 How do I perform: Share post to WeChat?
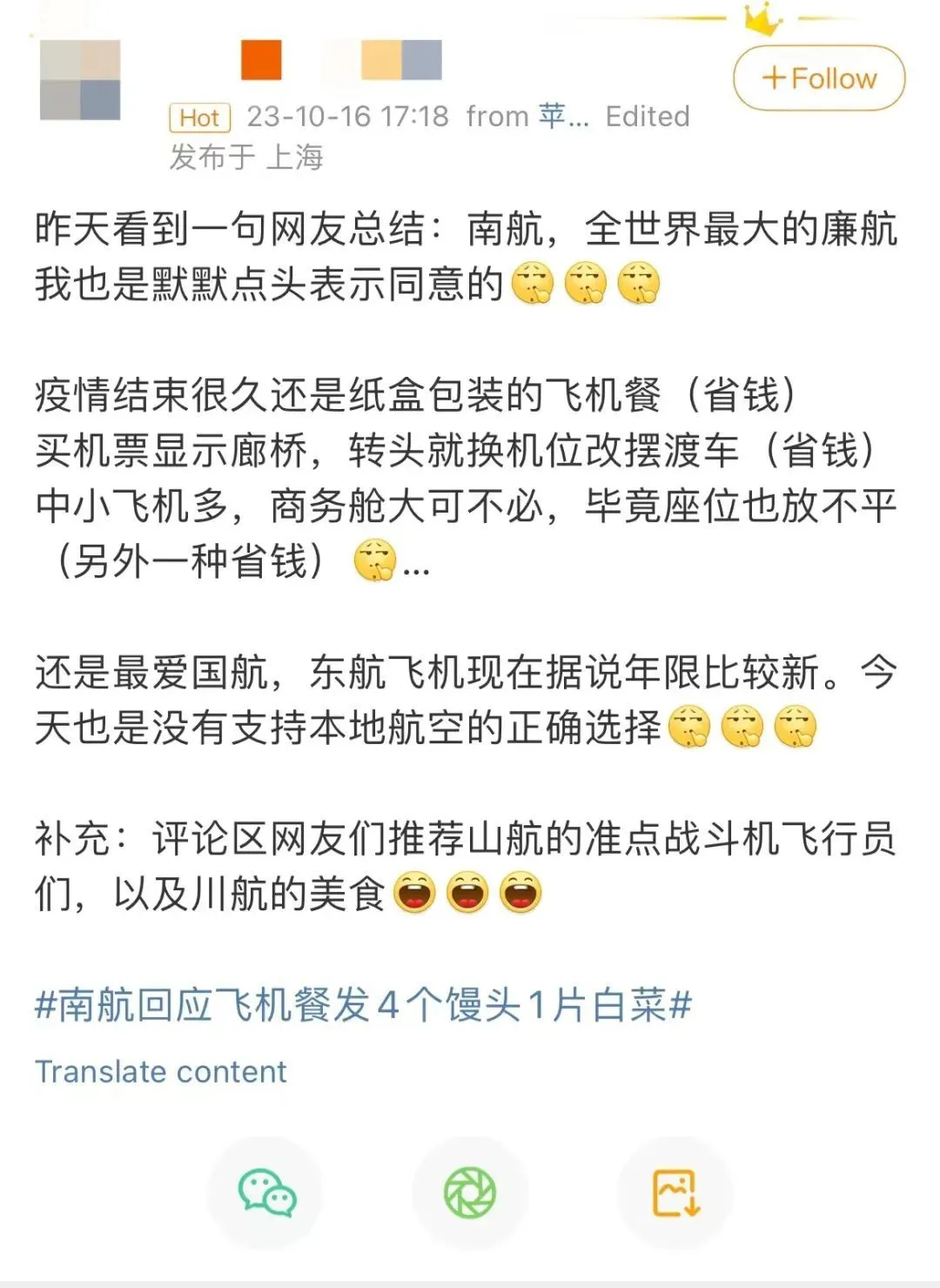(x=265, y=1192)
